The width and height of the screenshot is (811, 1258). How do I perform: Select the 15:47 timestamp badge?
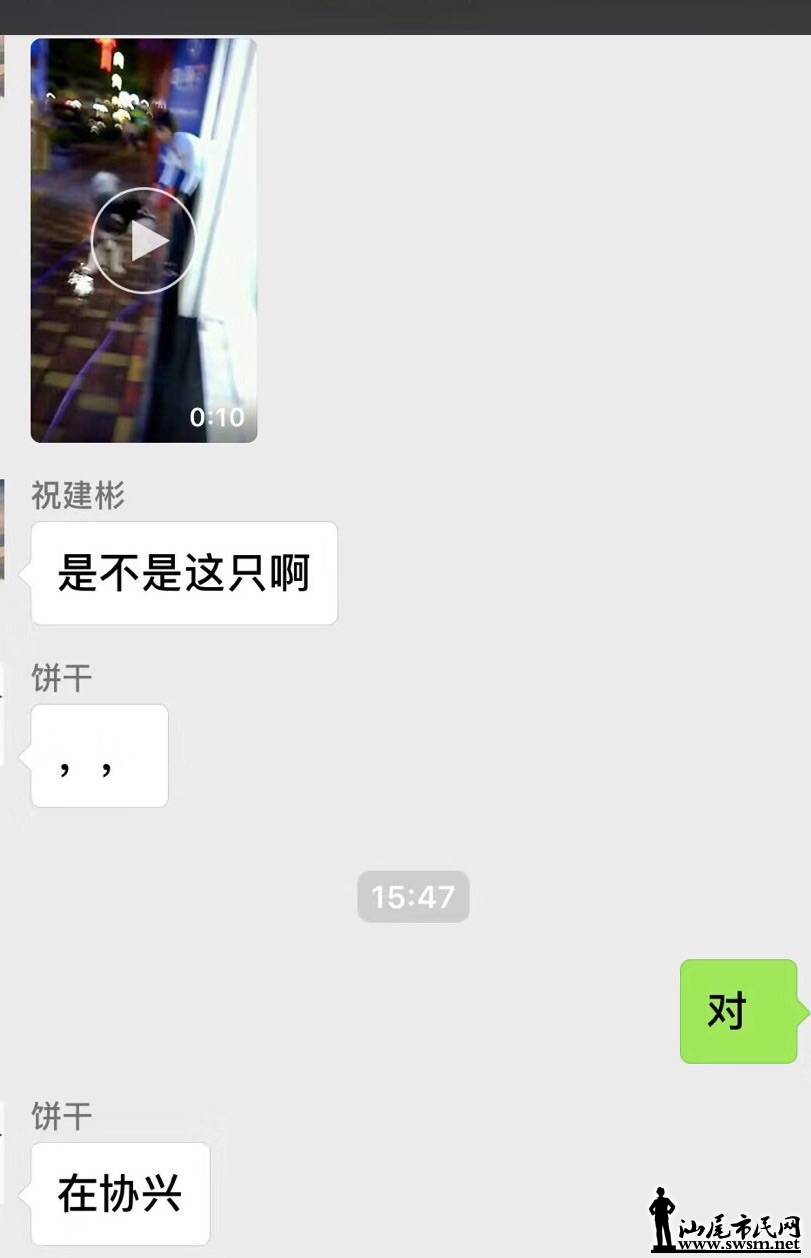coord(413,896)
